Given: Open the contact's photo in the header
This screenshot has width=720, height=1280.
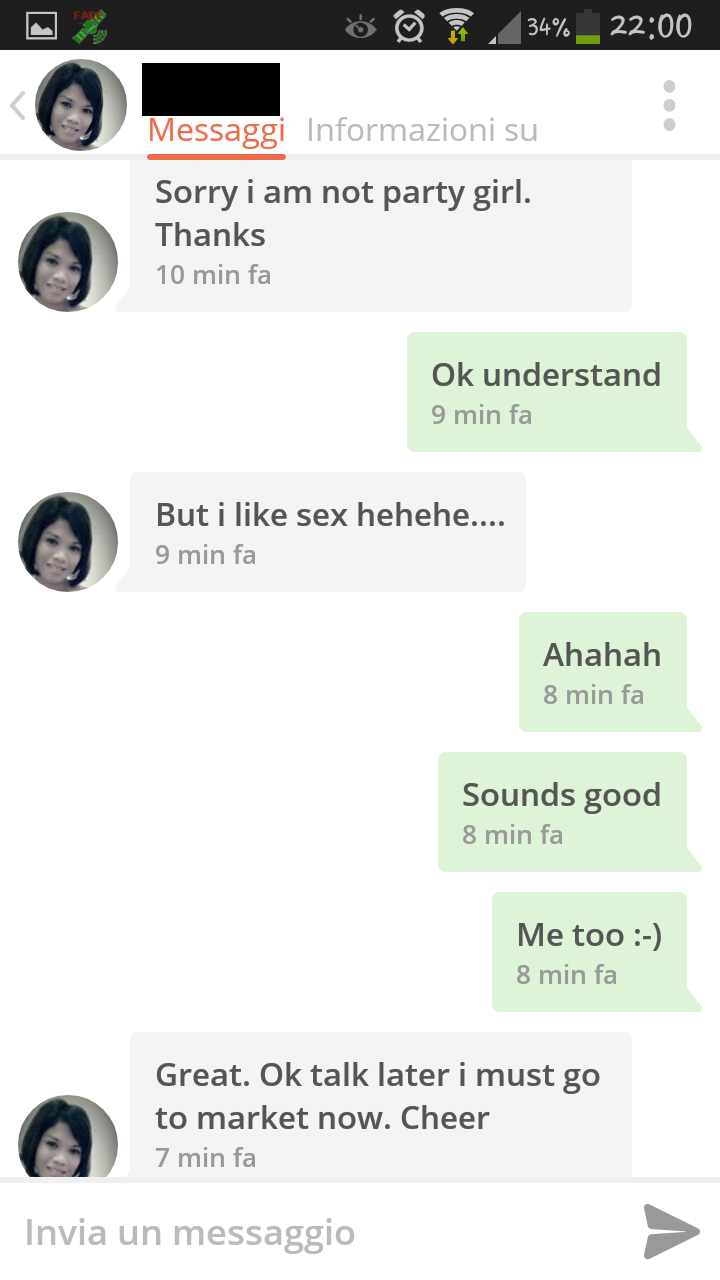Looking at the screenshot, I should point(81,105).
